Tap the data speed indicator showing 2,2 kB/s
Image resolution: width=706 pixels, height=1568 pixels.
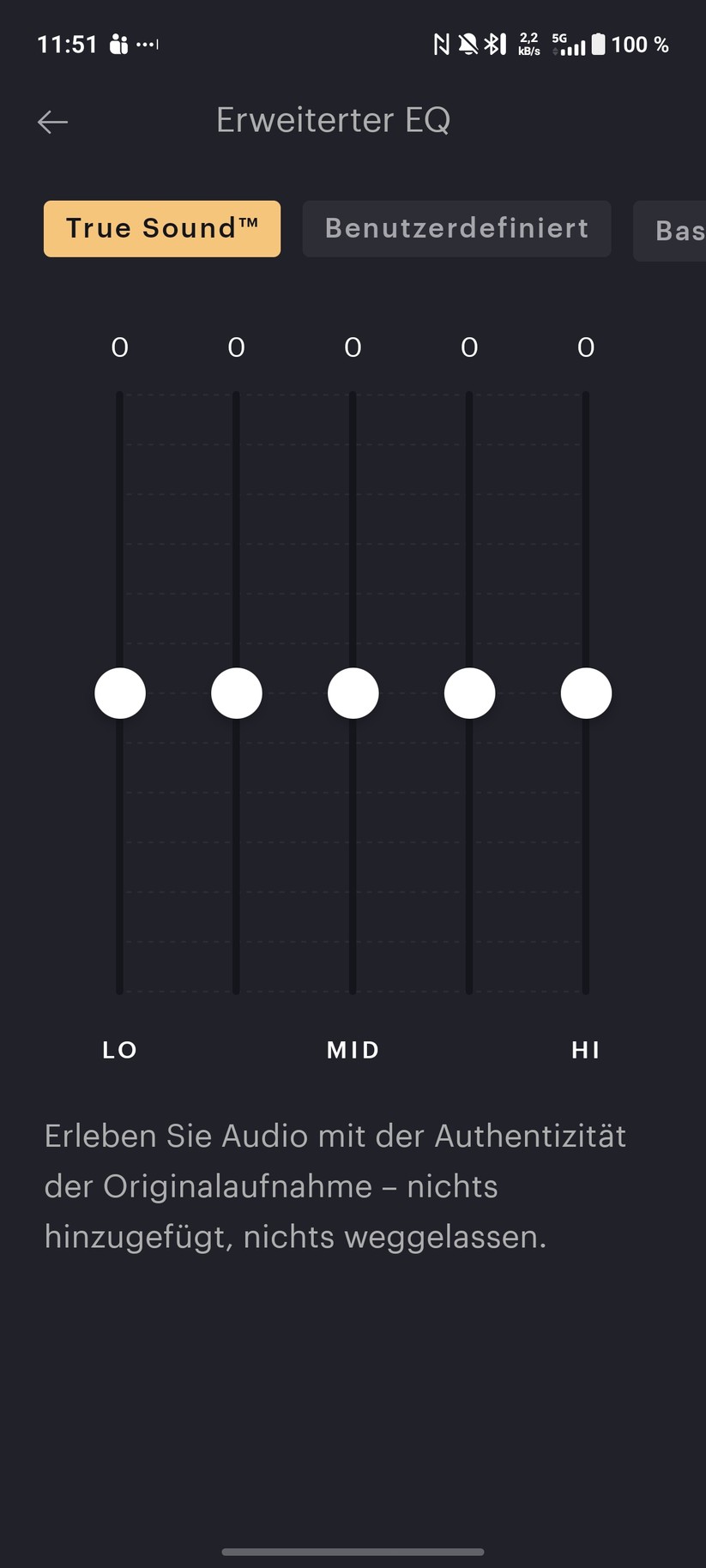528,43
